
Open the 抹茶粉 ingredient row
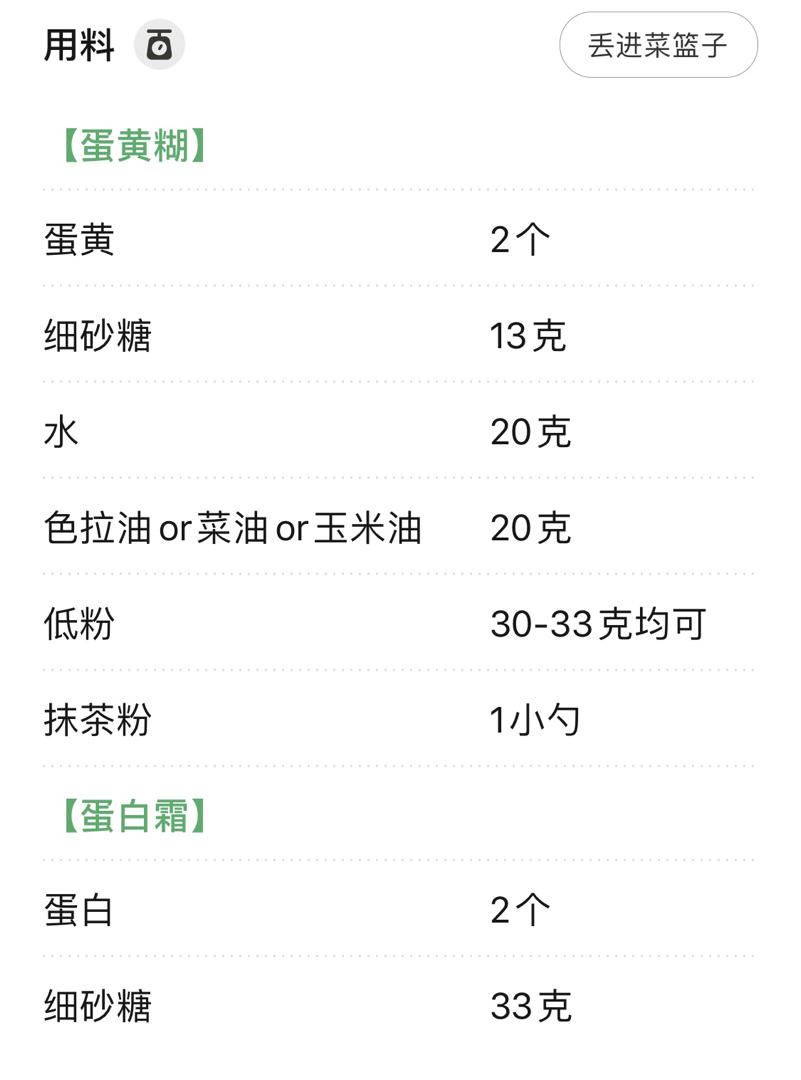pos(398,718)
